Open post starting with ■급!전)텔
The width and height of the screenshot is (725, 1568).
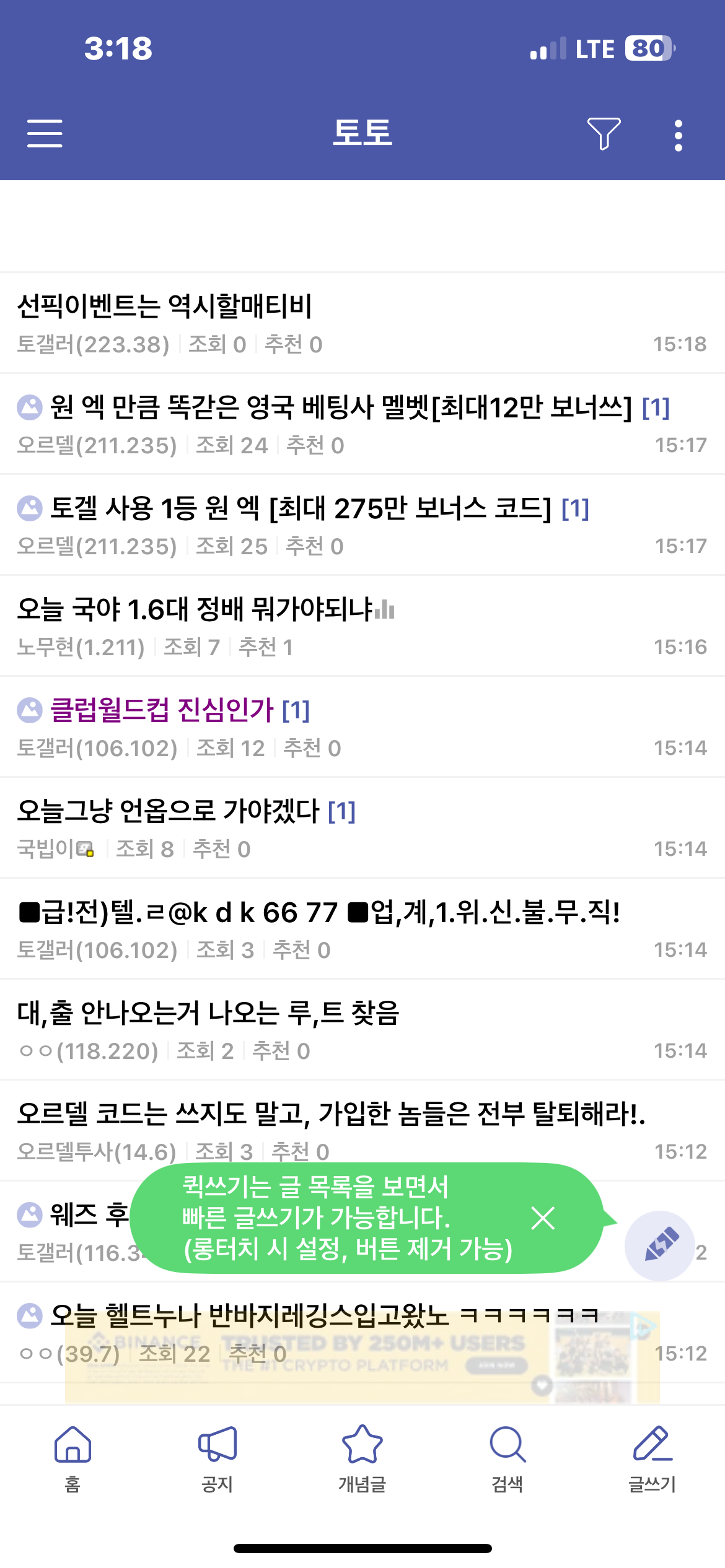(x=319, y=912)
